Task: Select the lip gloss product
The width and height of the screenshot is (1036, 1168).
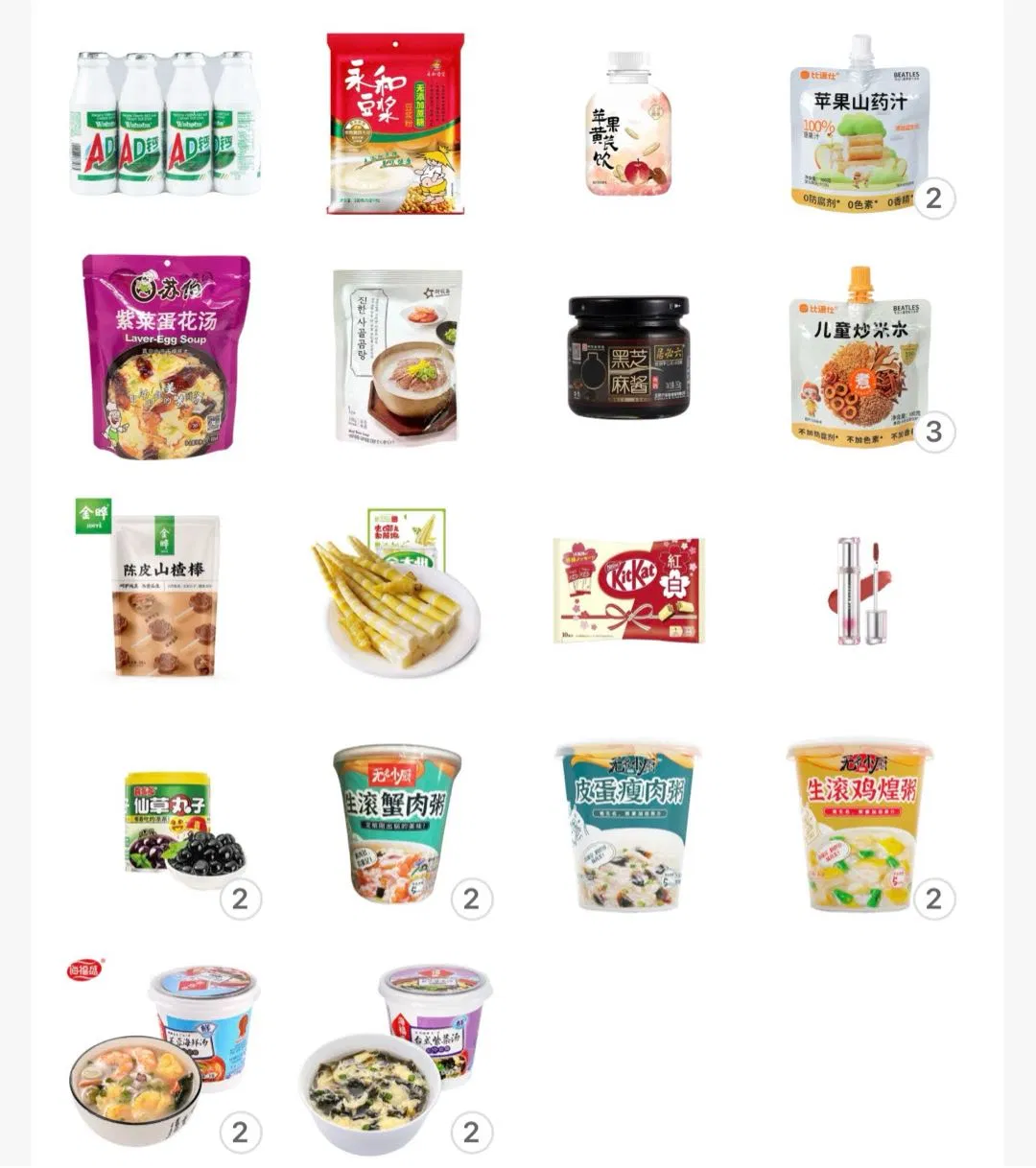Action: pos(859,591)
